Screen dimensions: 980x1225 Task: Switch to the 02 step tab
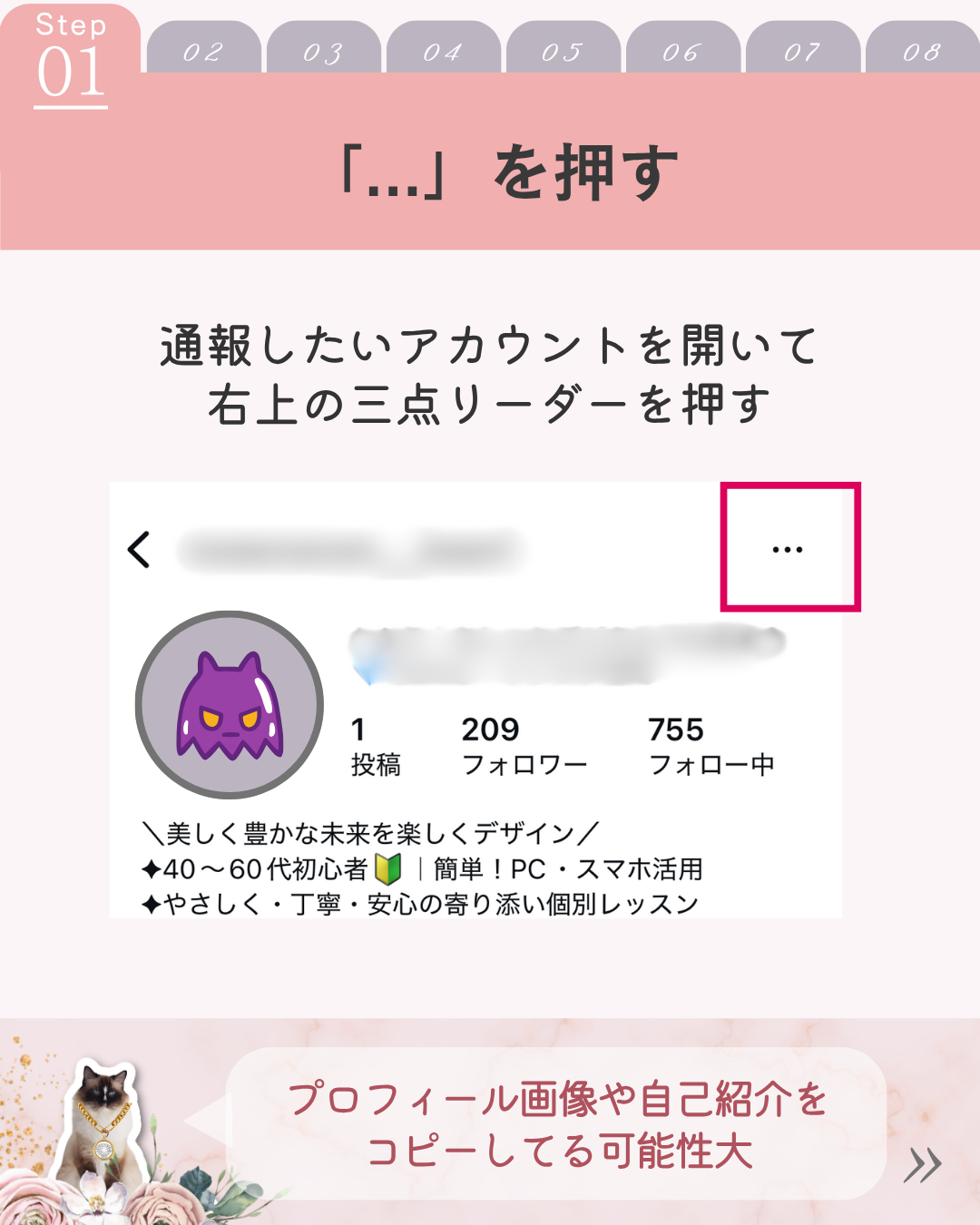pos(204,50)
